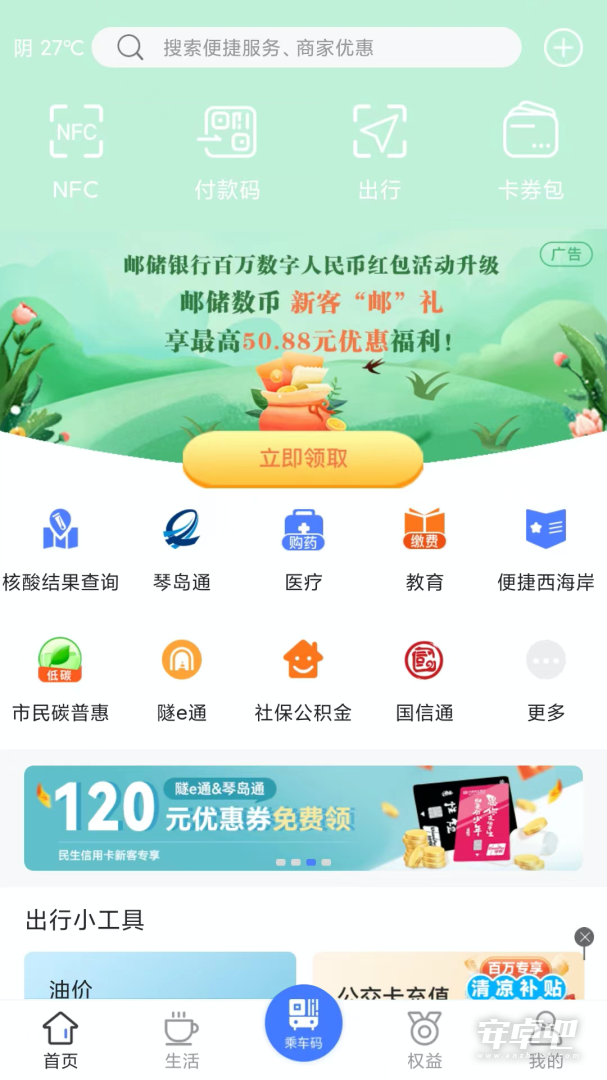Open the plus icon beside the search box
This screenshot has height=1080, width=607.
(x=563, y=48)
